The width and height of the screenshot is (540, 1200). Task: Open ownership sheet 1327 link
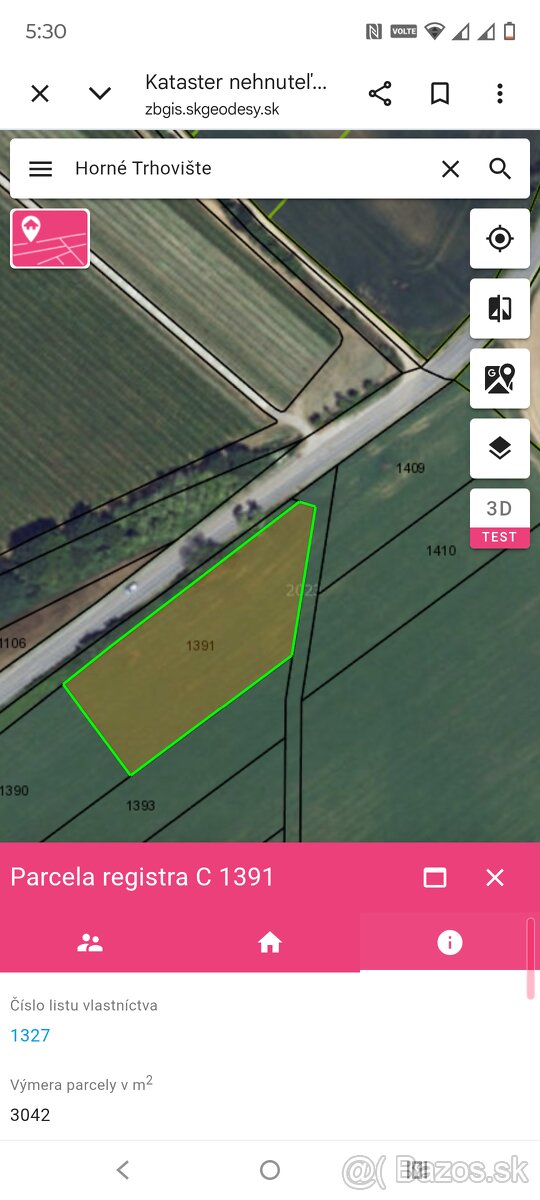(30, 1035)
